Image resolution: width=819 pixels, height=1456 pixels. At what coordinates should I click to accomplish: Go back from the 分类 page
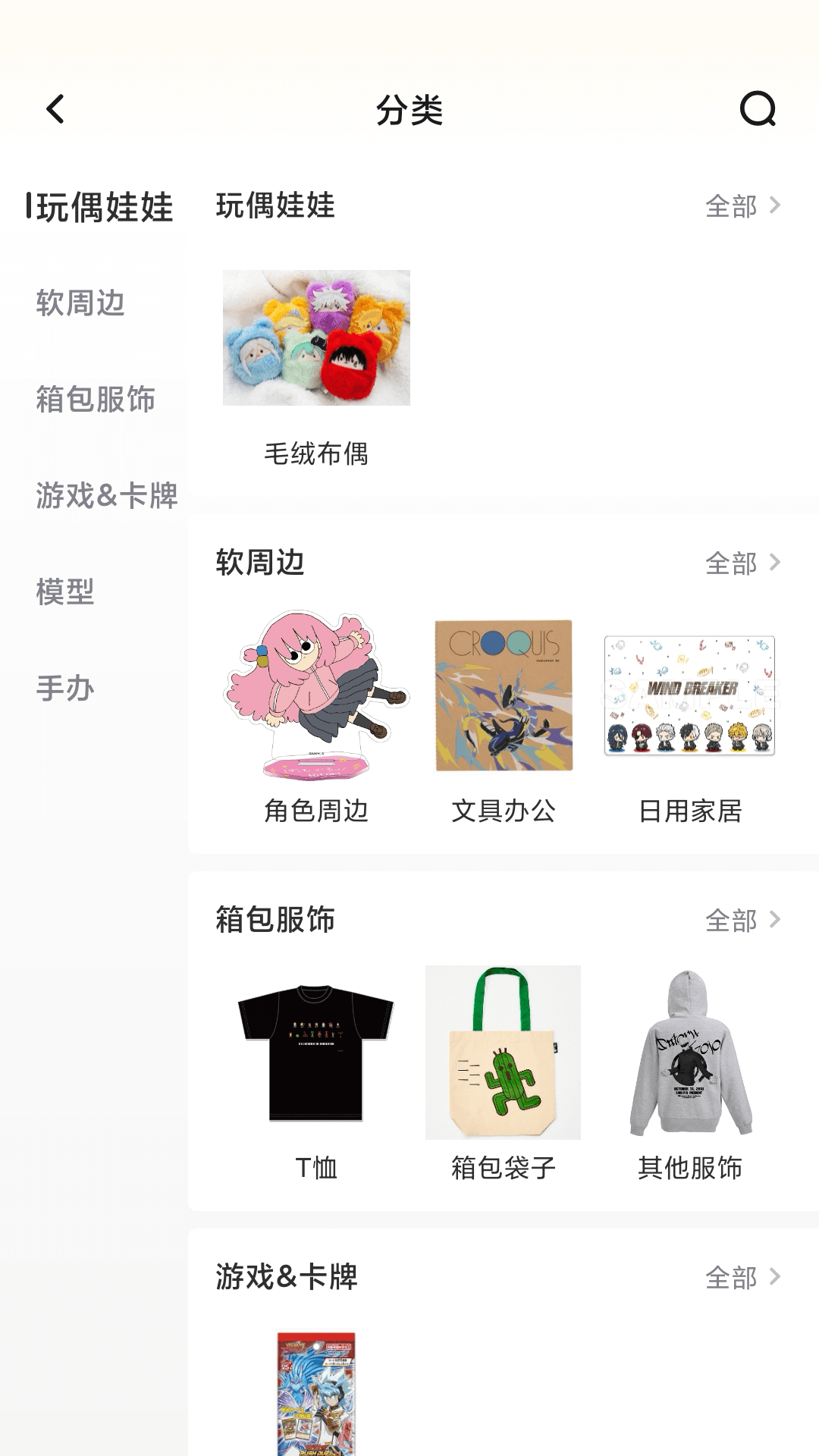click(x=55, y=109)
